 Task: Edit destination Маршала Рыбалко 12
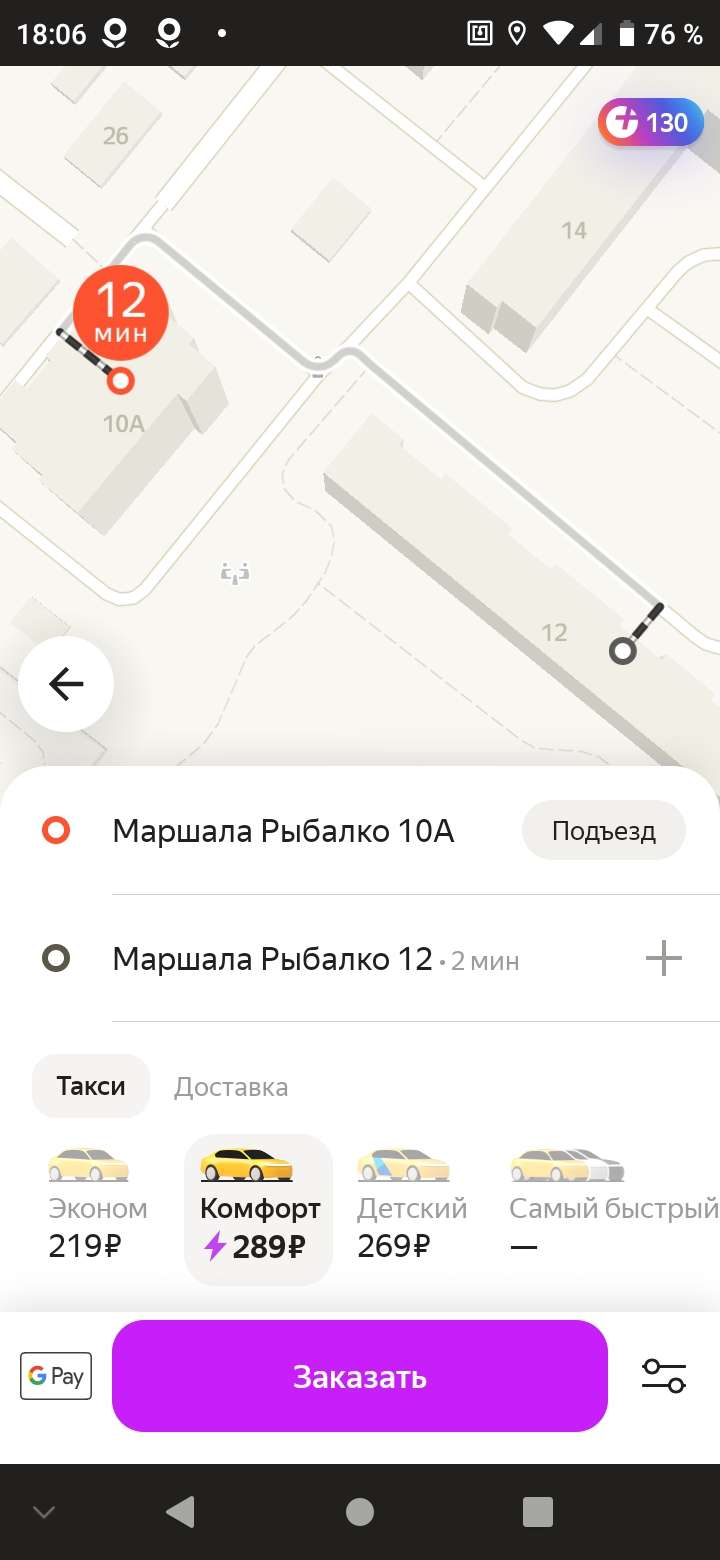(272, 959)
